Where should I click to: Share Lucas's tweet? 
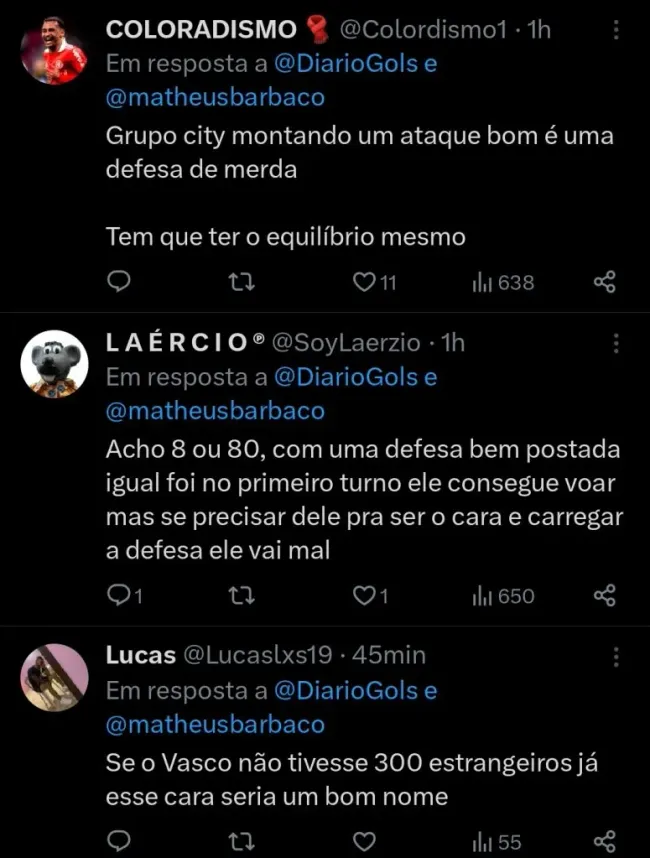605,841
